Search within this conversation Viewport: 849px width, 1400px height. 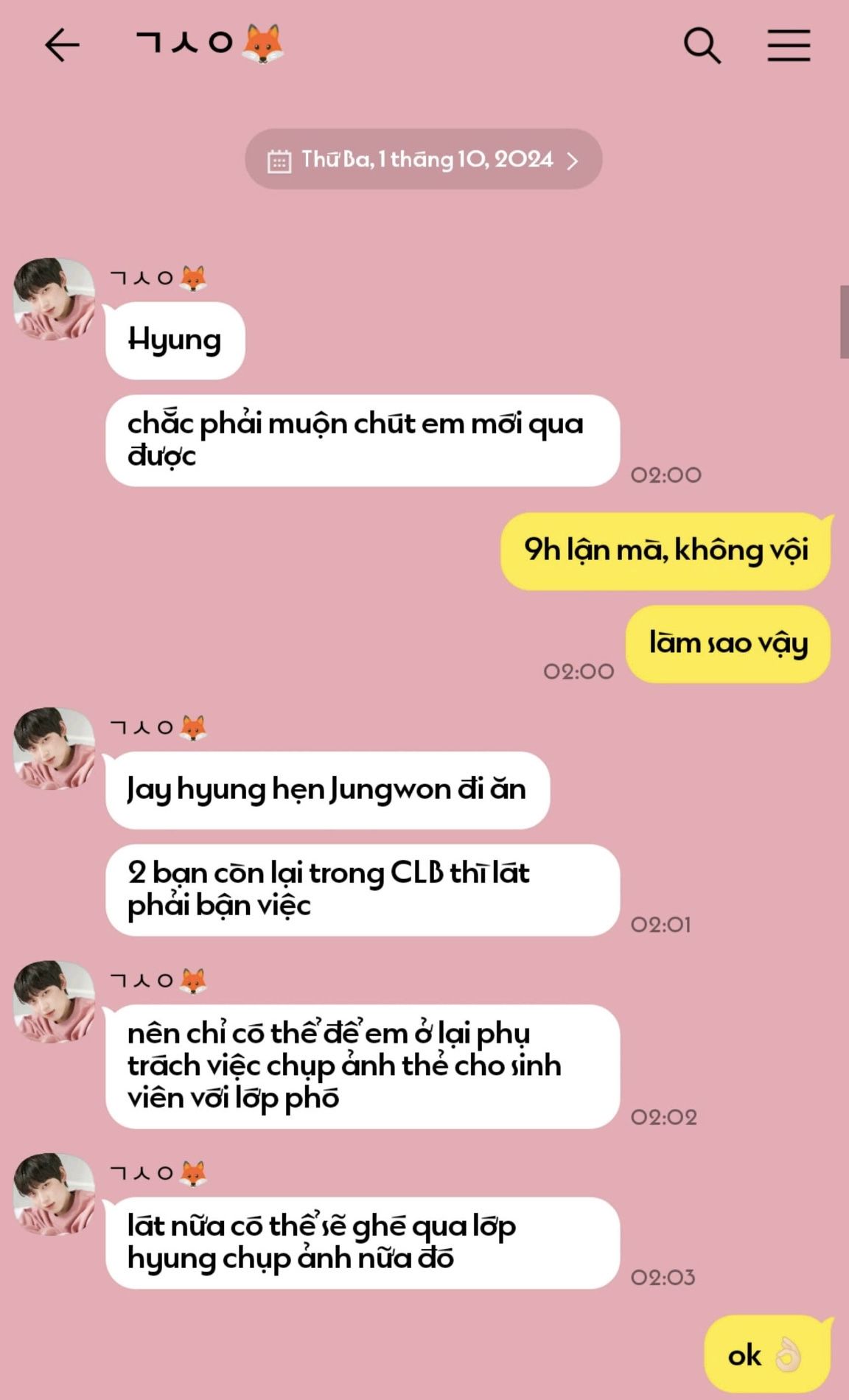coord(702,46)
